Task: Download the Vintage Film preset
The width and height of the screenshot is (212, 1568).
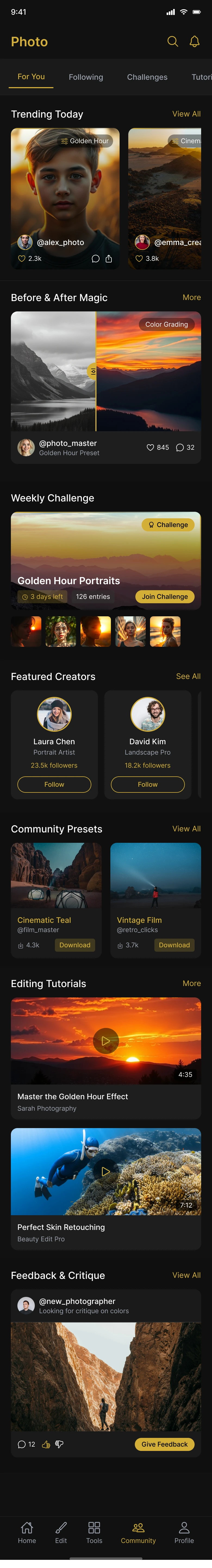Action: tap(174, 945)
